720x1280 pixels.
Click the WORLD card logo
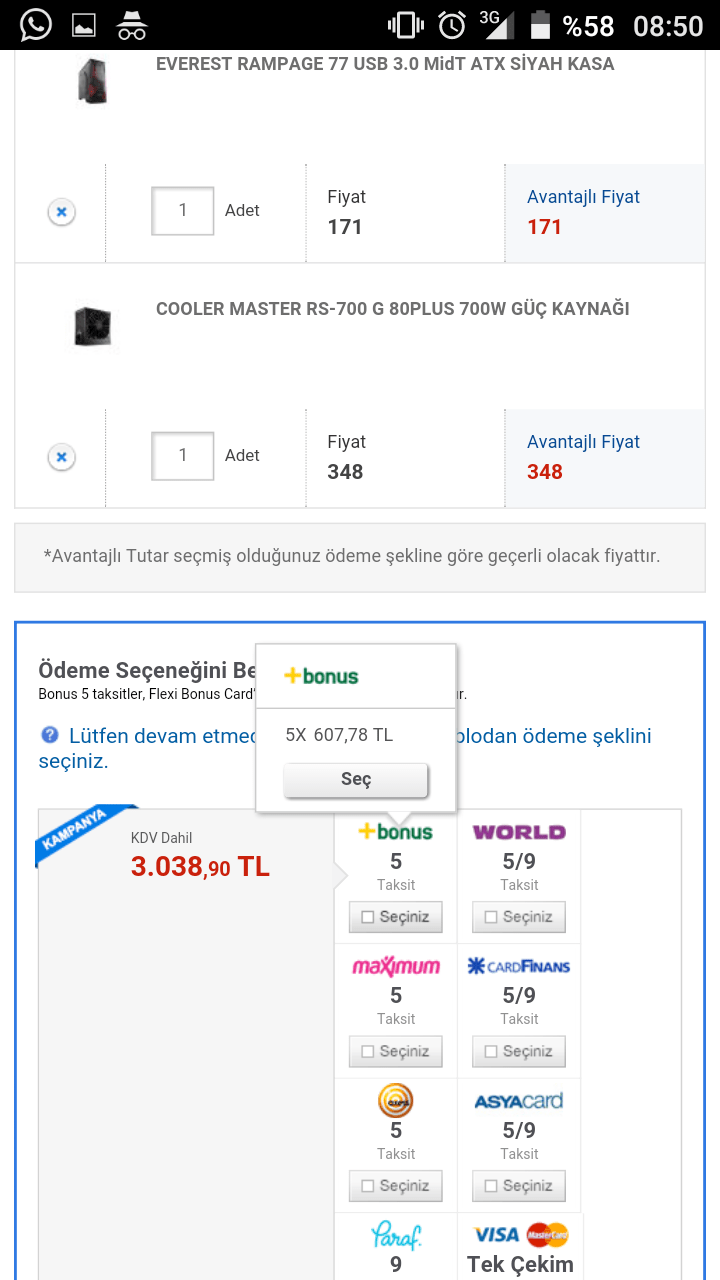pyautogui.click(x=518, y=831)
